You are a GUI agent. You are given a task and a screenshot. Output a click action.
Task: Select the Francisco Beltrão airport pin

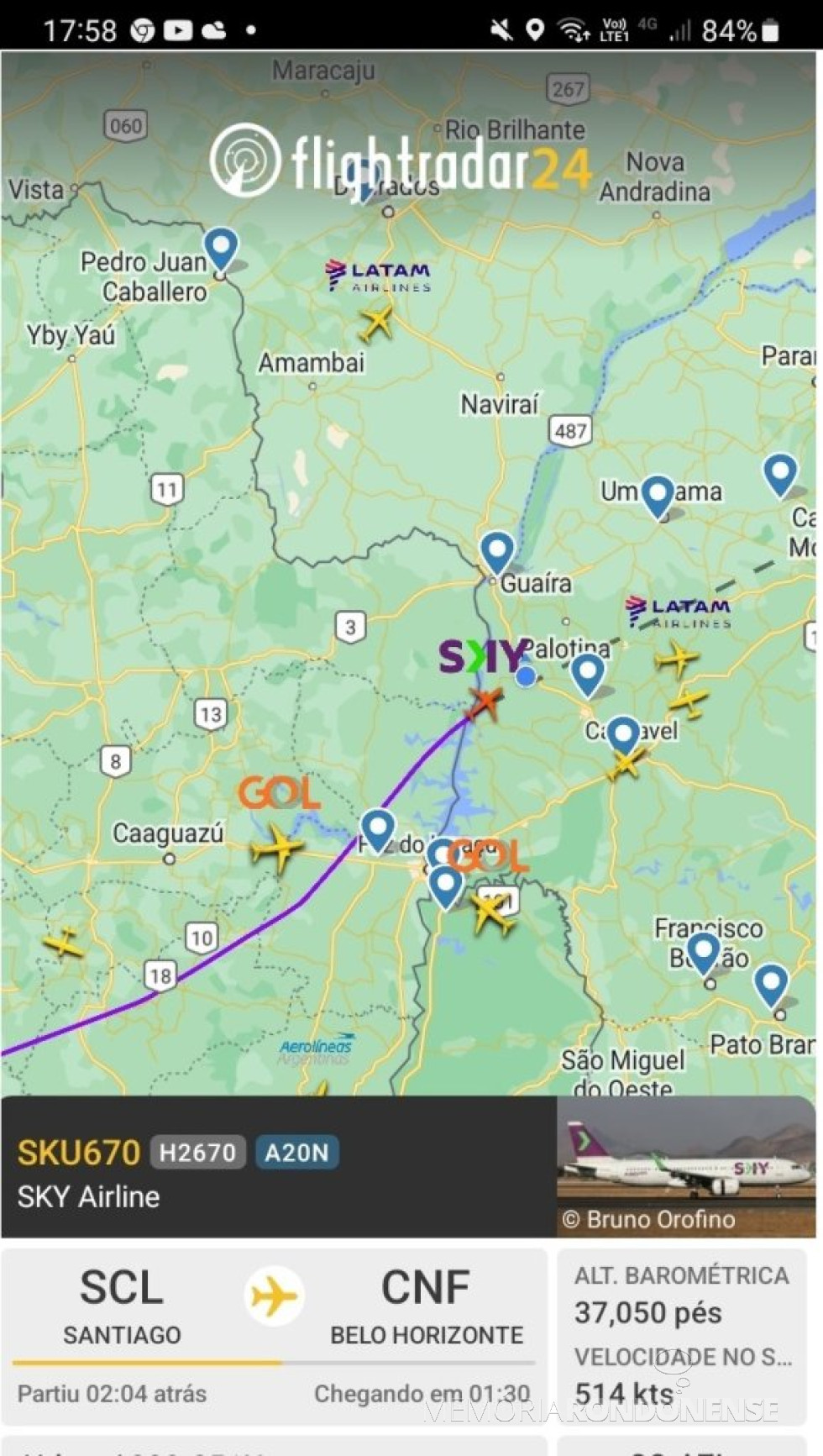pyautogui.click(x=703, y=952)
